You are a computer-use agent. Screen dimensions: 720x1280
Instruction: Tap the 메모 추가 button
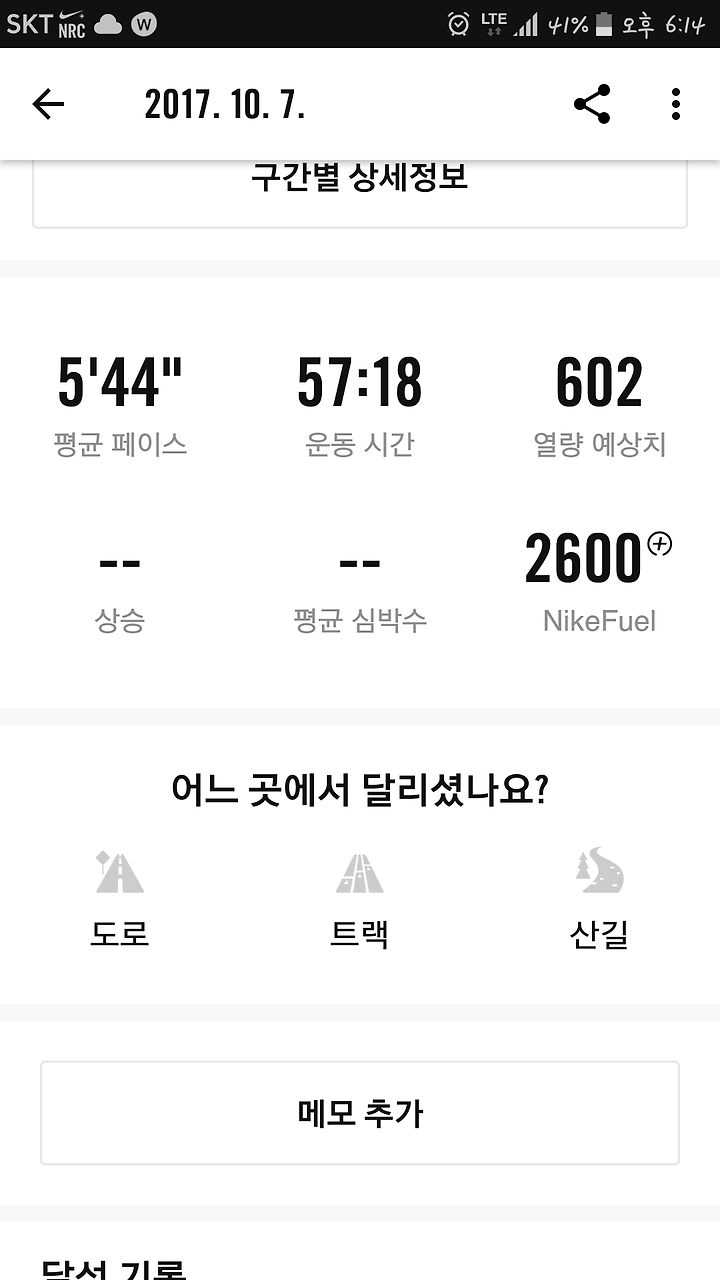coord(360,1113)
